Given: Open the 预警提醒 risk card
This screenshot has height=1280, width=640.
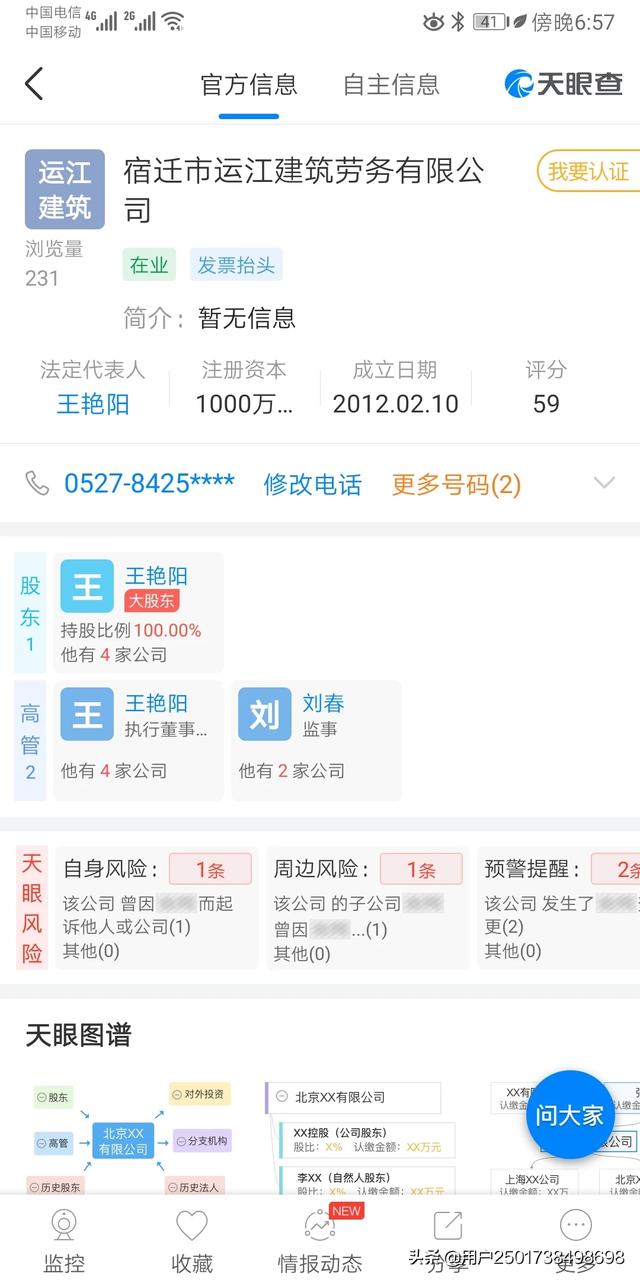Looking at the screenshot, I should tap(560, 908).
